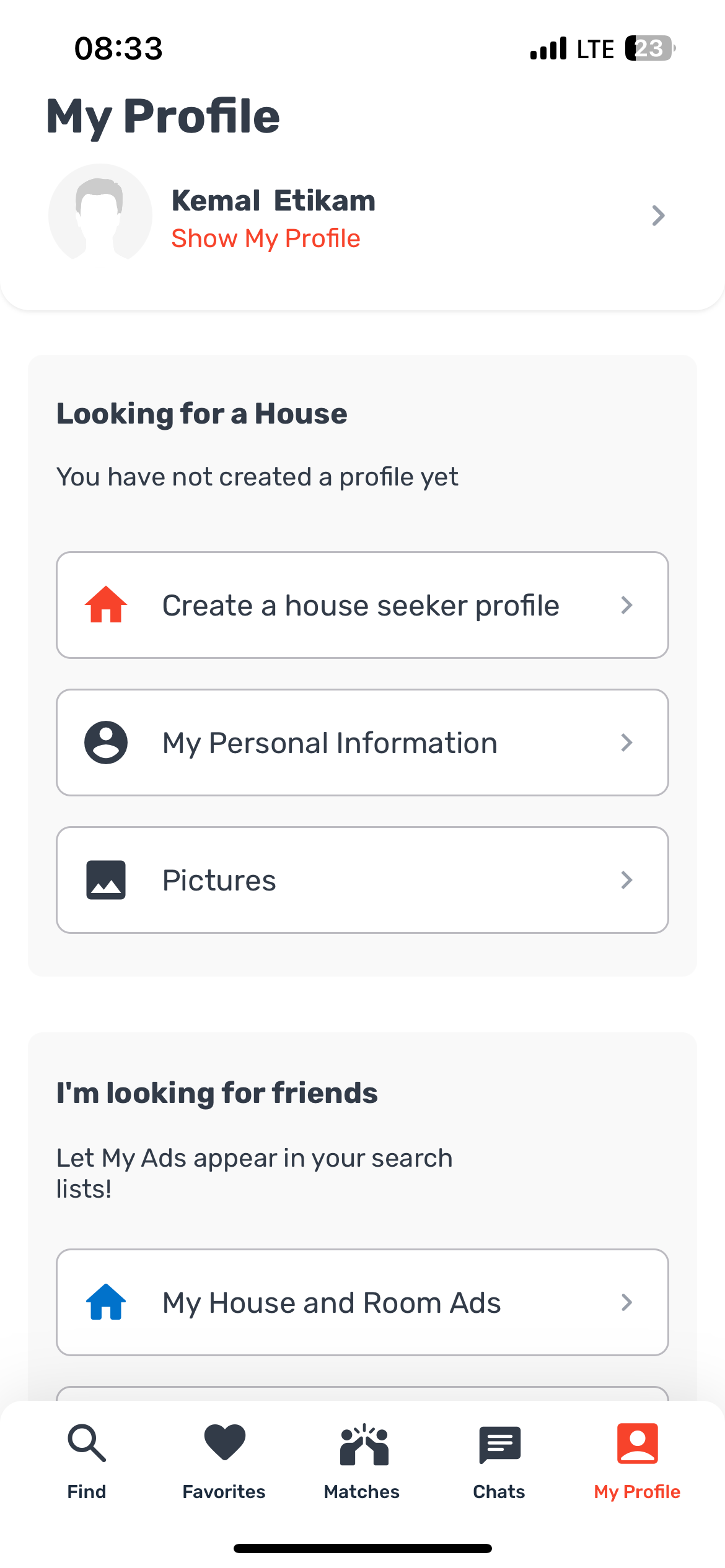This screenshot has height=1568, width=725.
Task: Open My House and Room Ads
Action: pyautogui.click(x=362, y=1302)
